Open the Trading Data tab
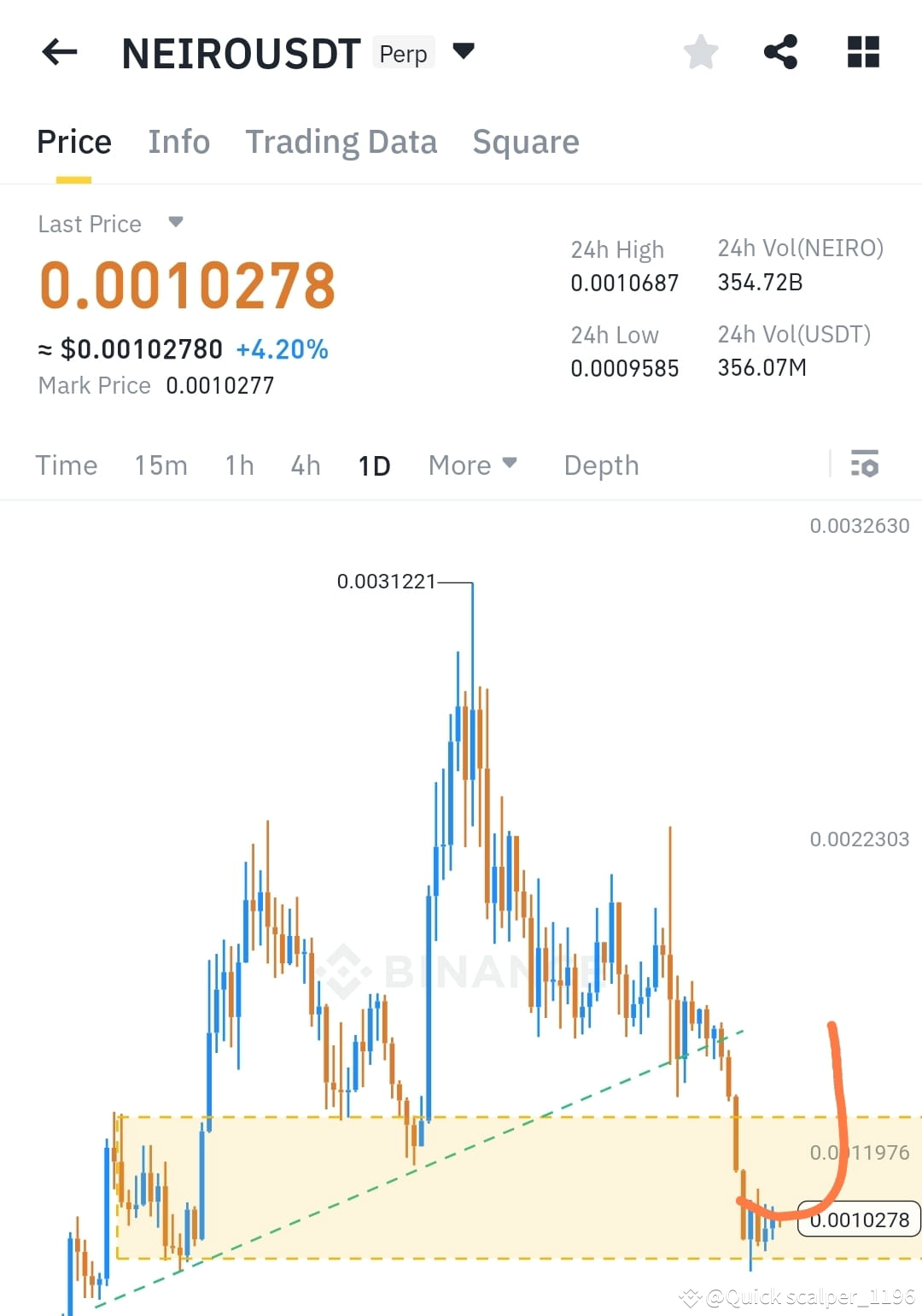 click(x=341, y=141)
